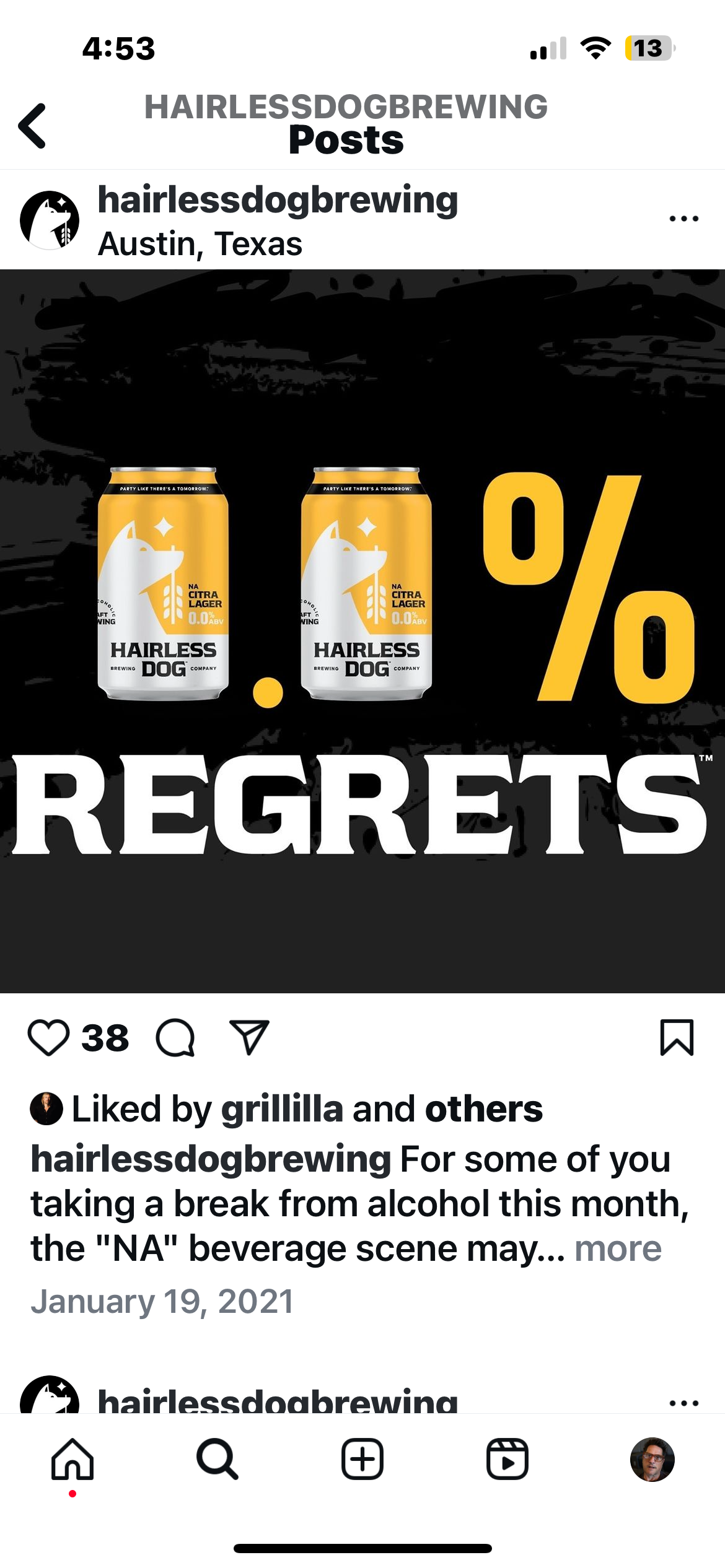This screenshot has height=1568, width=725.
Task: Expand the caption with "more"
Action: [x=618, y=1248]
